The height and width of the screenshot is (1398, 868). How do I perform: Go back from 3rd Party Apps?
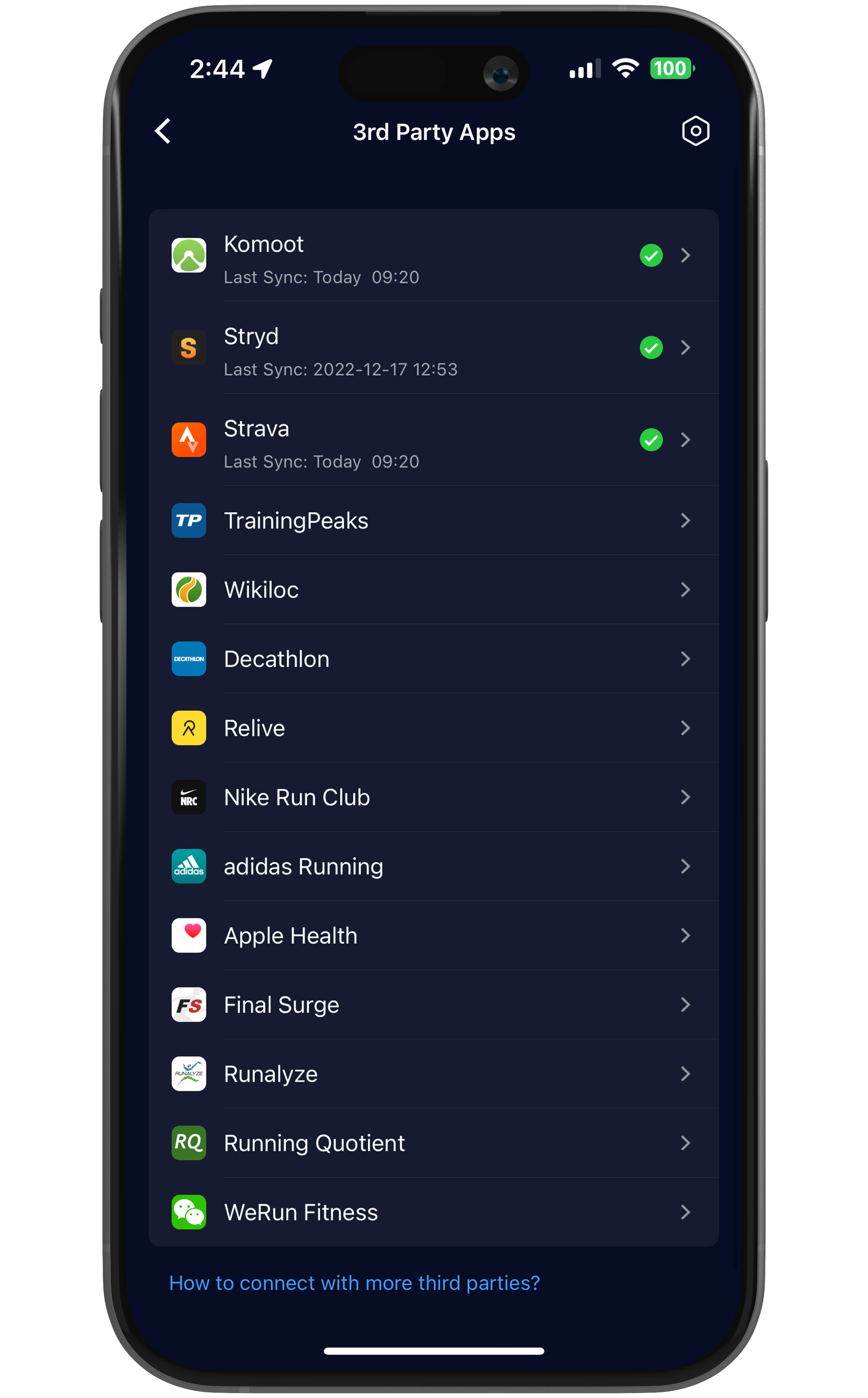tap(163, 131)
